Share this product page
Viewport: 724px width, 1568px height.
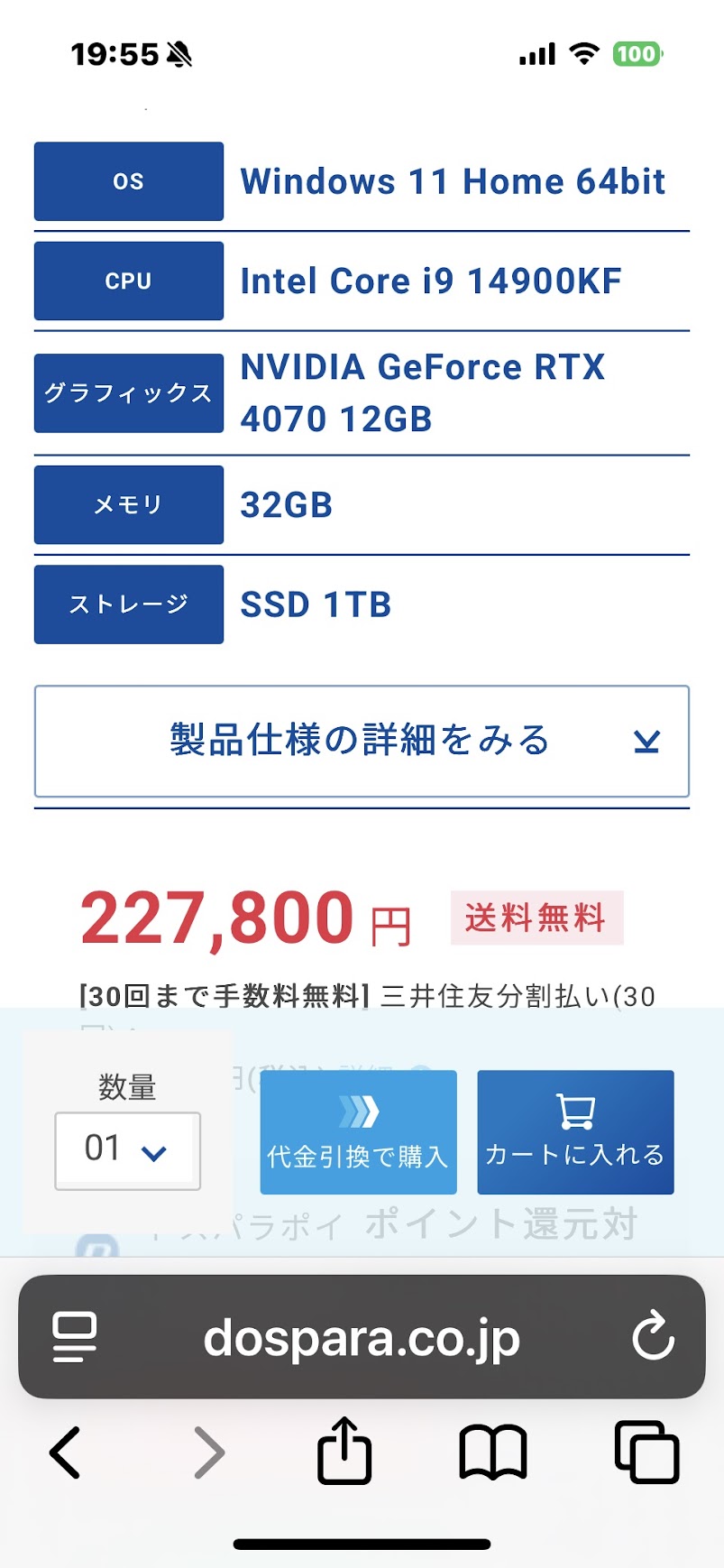(344, 1451)
